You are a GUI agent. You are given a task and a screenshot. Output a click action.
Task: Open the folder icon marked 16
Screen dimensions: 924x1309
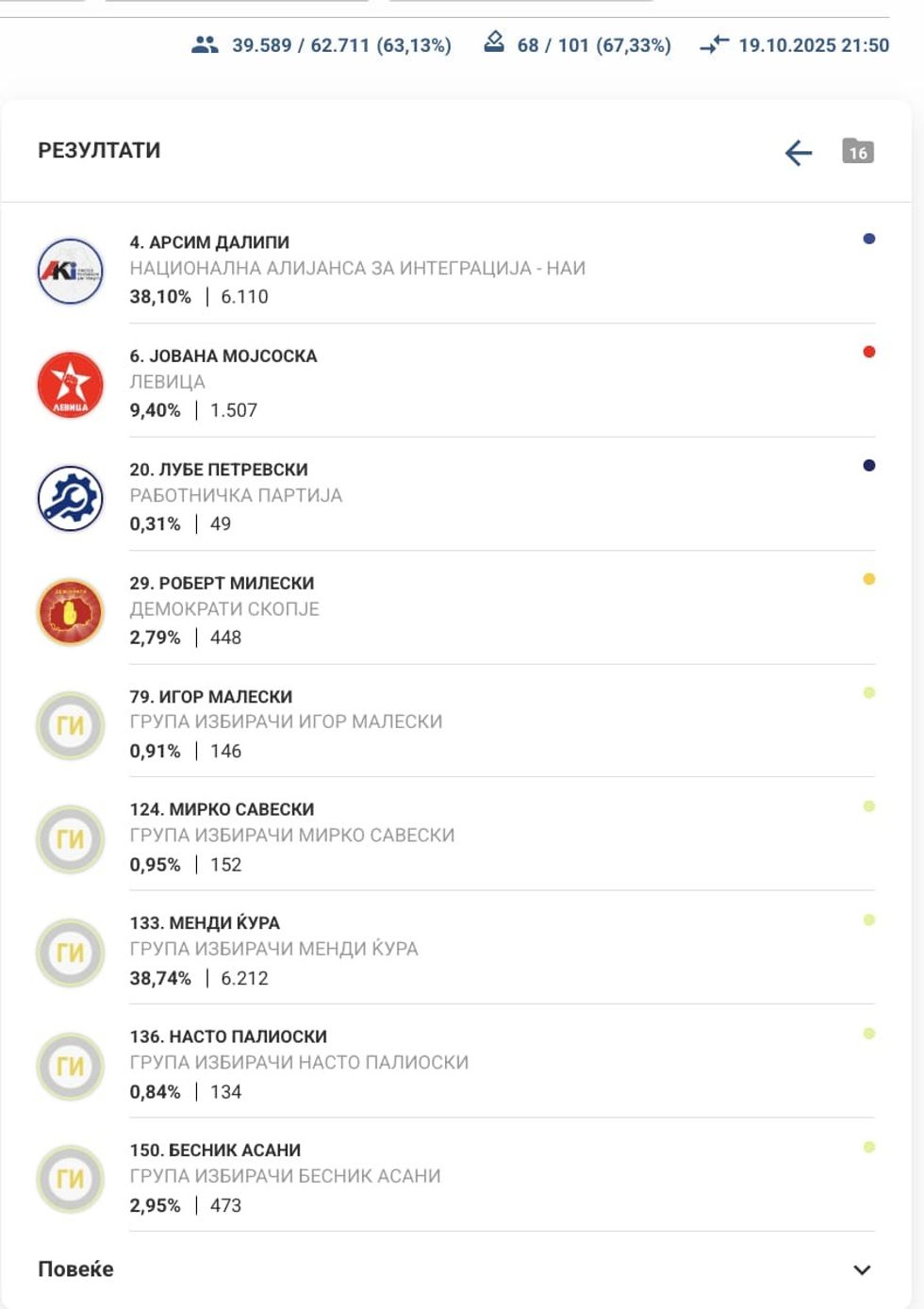click(857, 151)
